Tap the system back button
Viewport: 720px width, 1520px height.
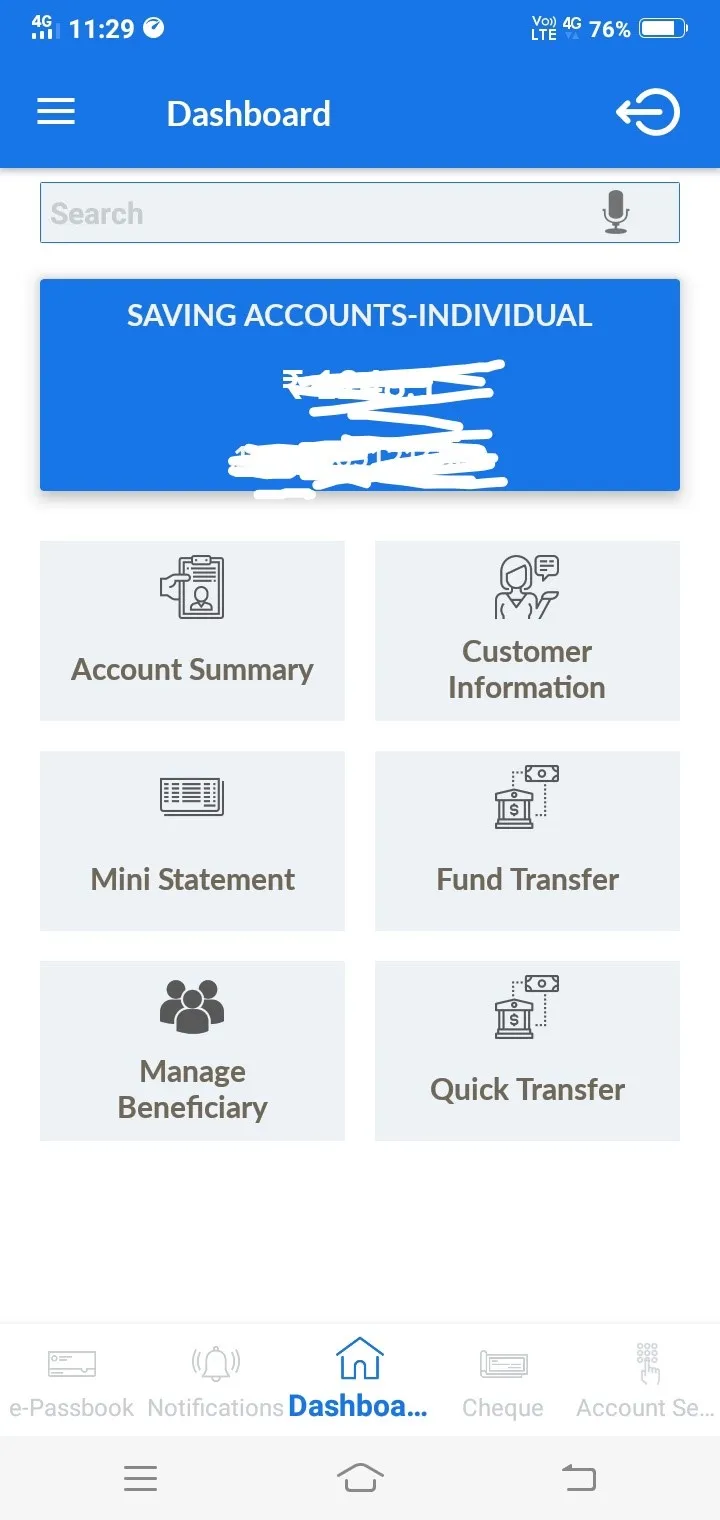pyautogui.click(x=578, y=1478)
